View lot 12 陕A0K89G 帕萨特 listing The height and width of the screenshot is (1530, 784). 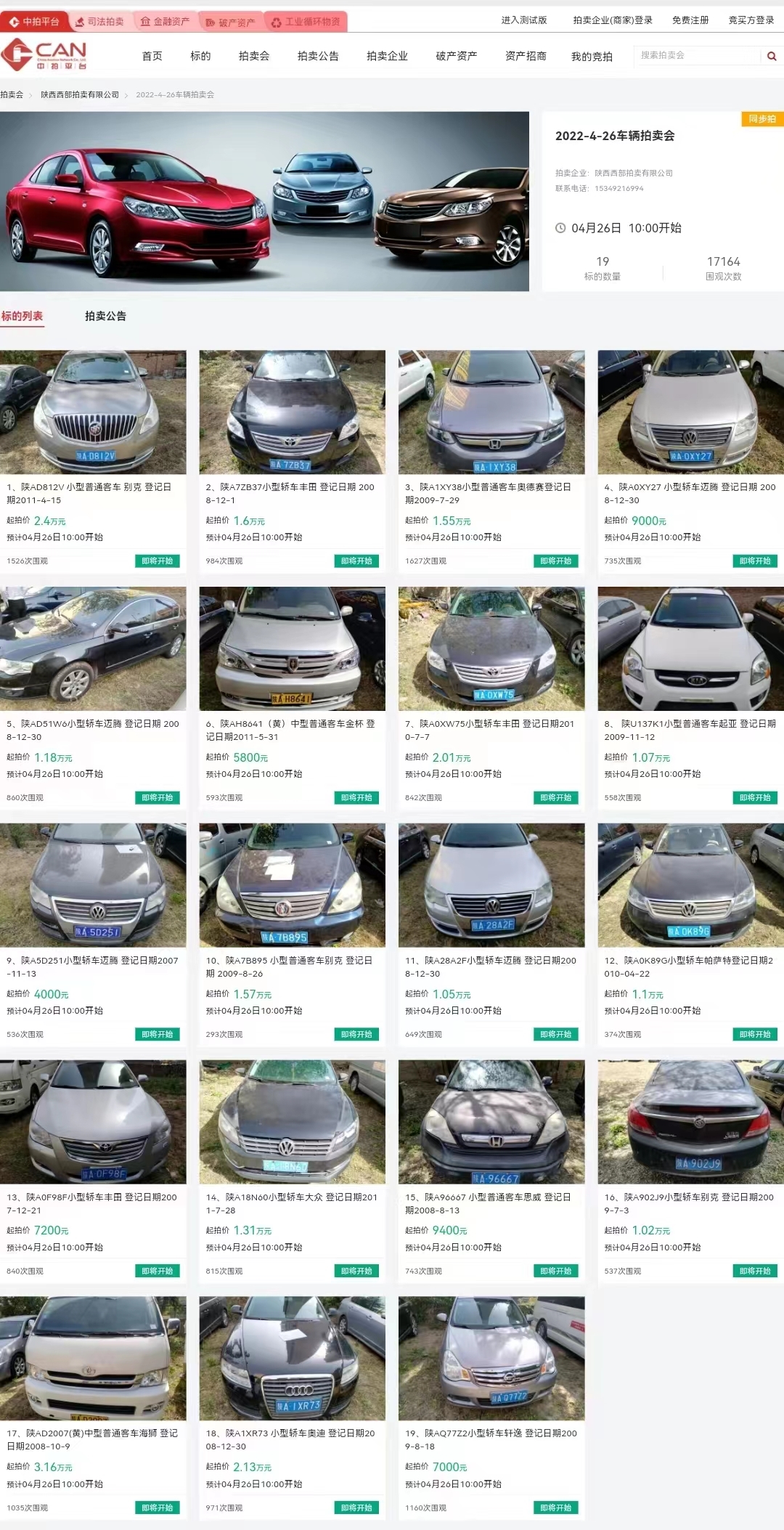pos(690,886)
